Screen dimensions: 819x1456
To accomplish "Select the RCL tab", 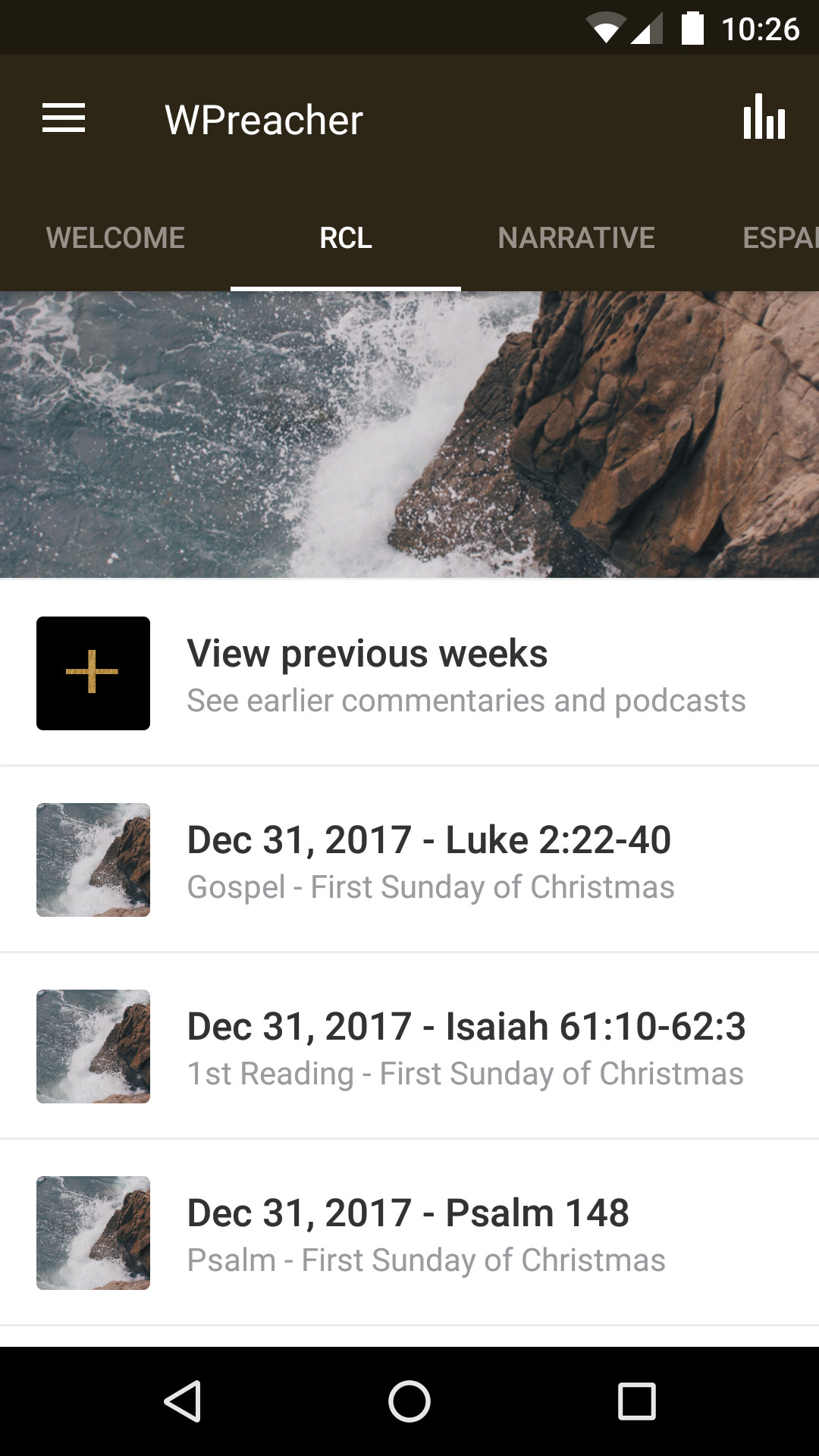I will (346, 237).
